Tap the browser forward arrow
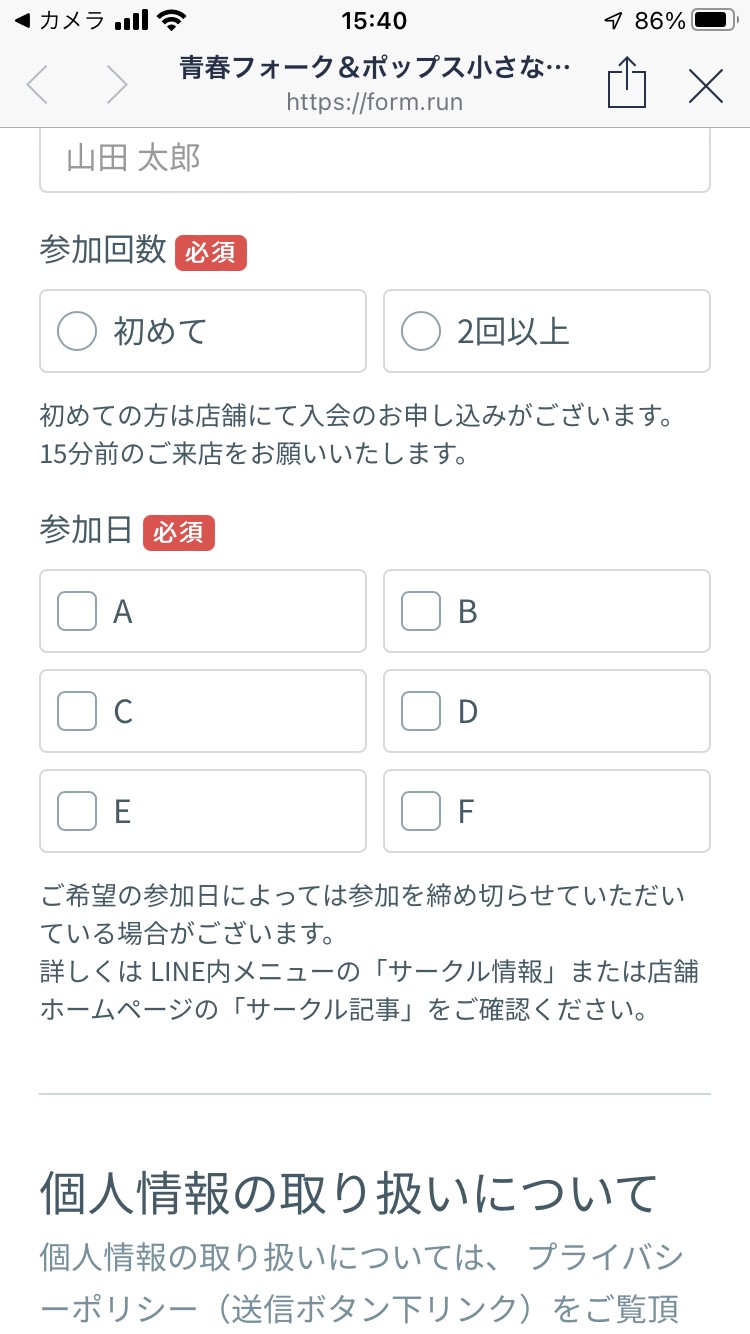 click(x=117, y=85)
